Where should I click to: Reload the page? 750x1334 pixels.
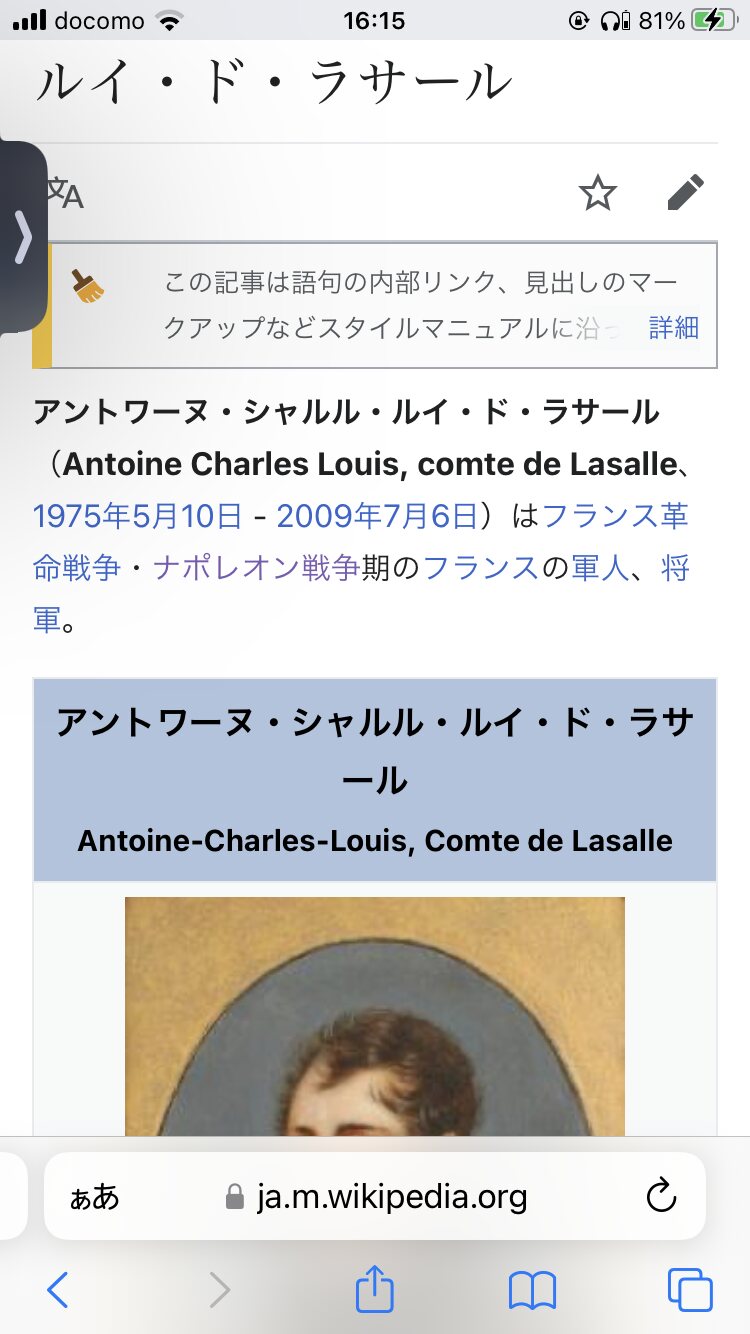(661, 1196)
